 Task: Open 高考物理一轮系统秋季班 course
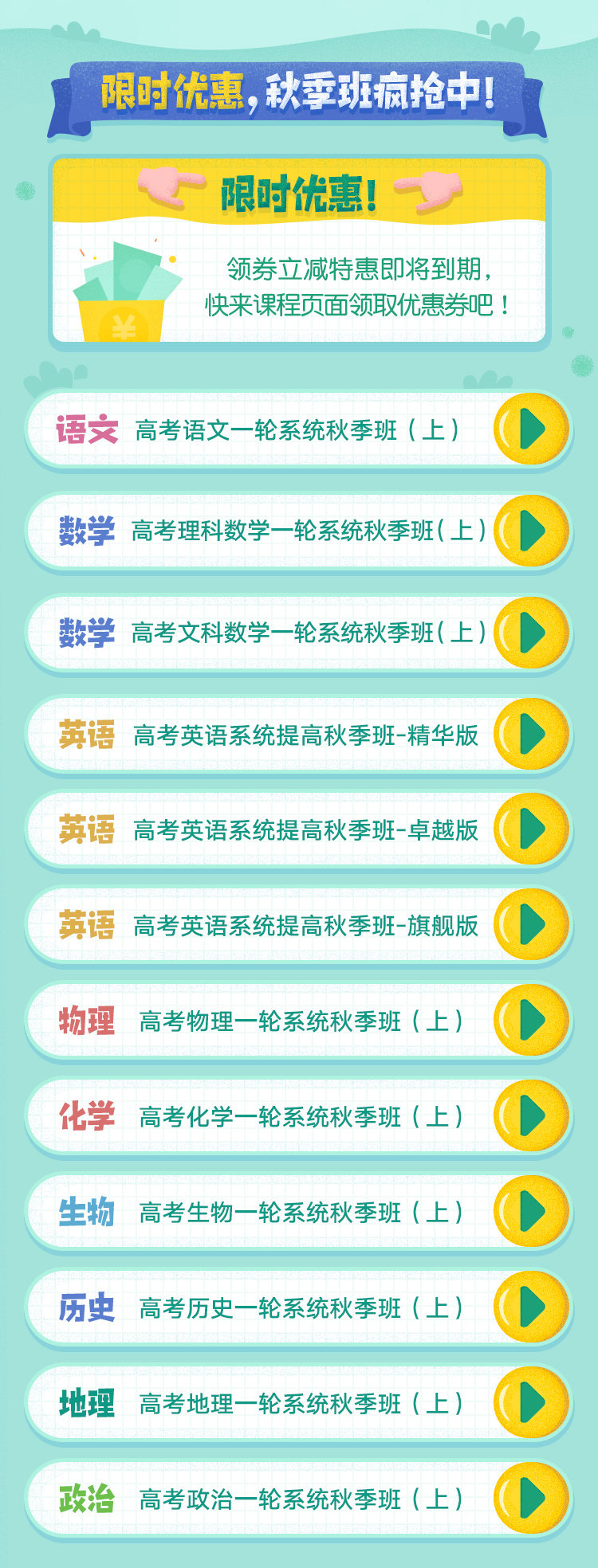pos(531,1020)
